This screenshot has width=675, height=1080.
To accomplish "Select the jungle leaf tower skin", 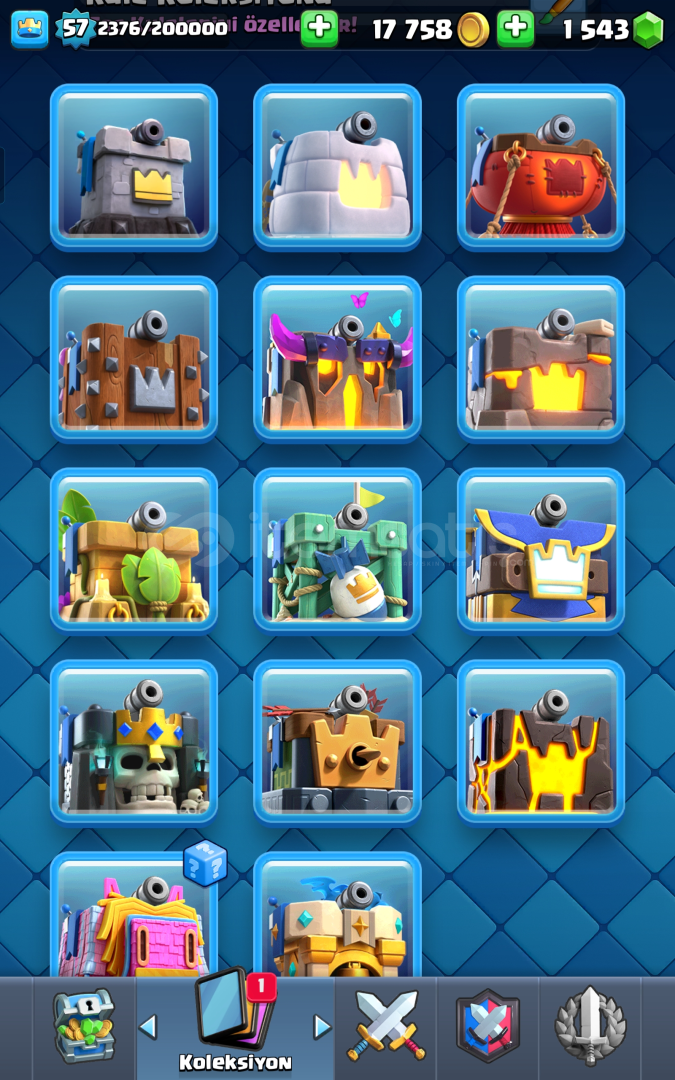I will [134, 551].
